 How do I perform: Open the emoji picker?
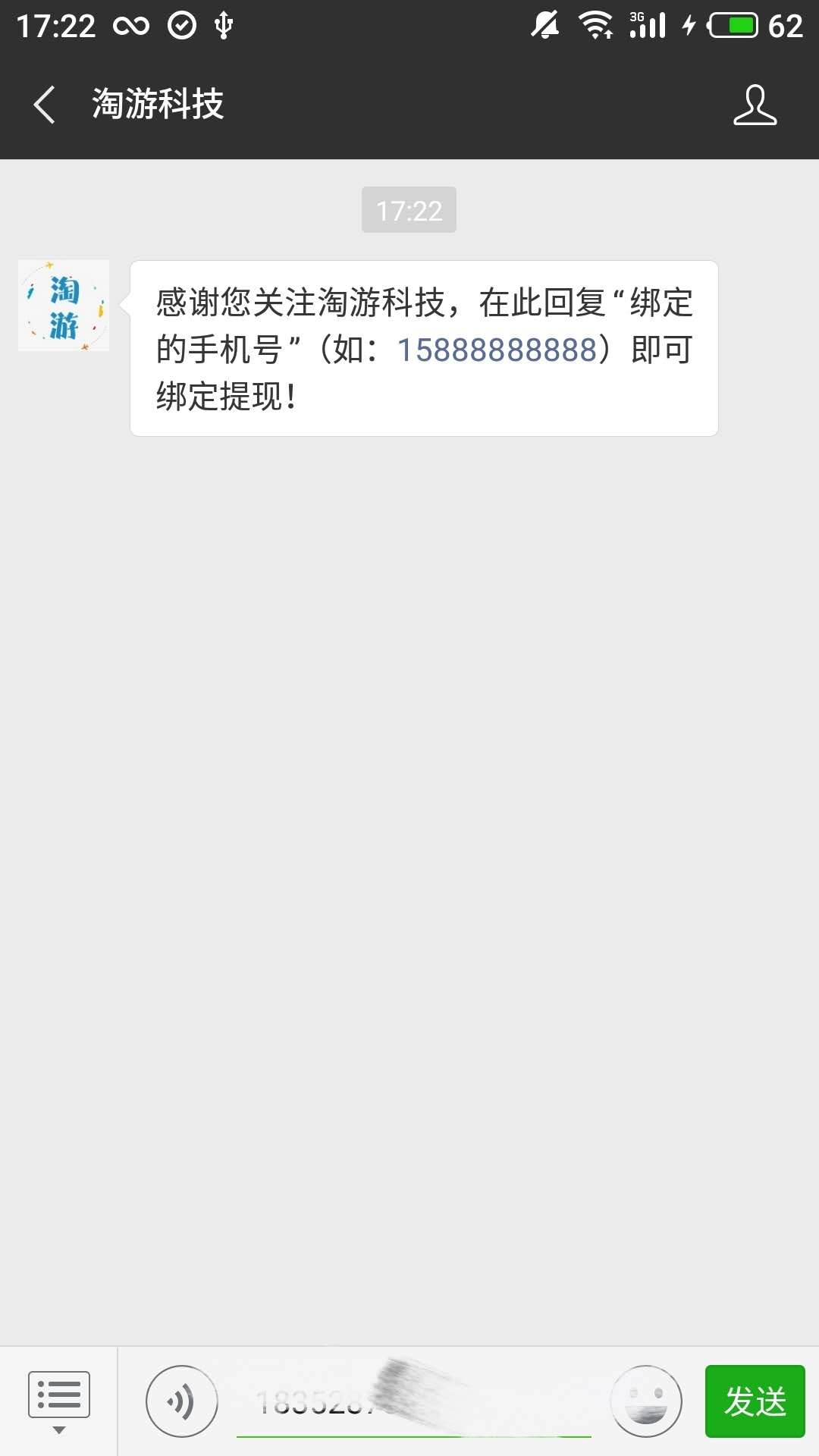point(646,1401)
